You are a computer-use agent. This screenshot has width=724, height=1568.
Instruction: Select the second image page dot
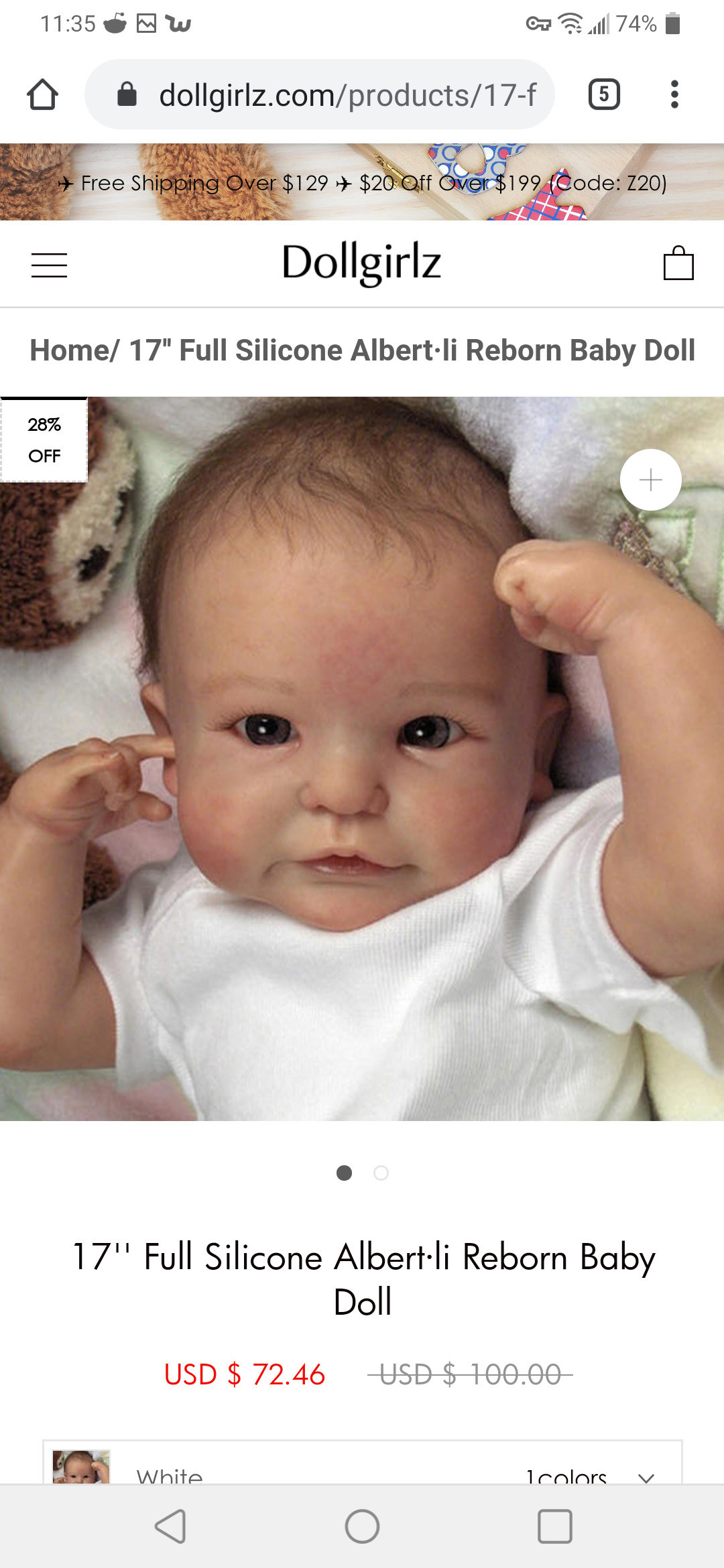pyautogui.click(x=381, y=1173)
